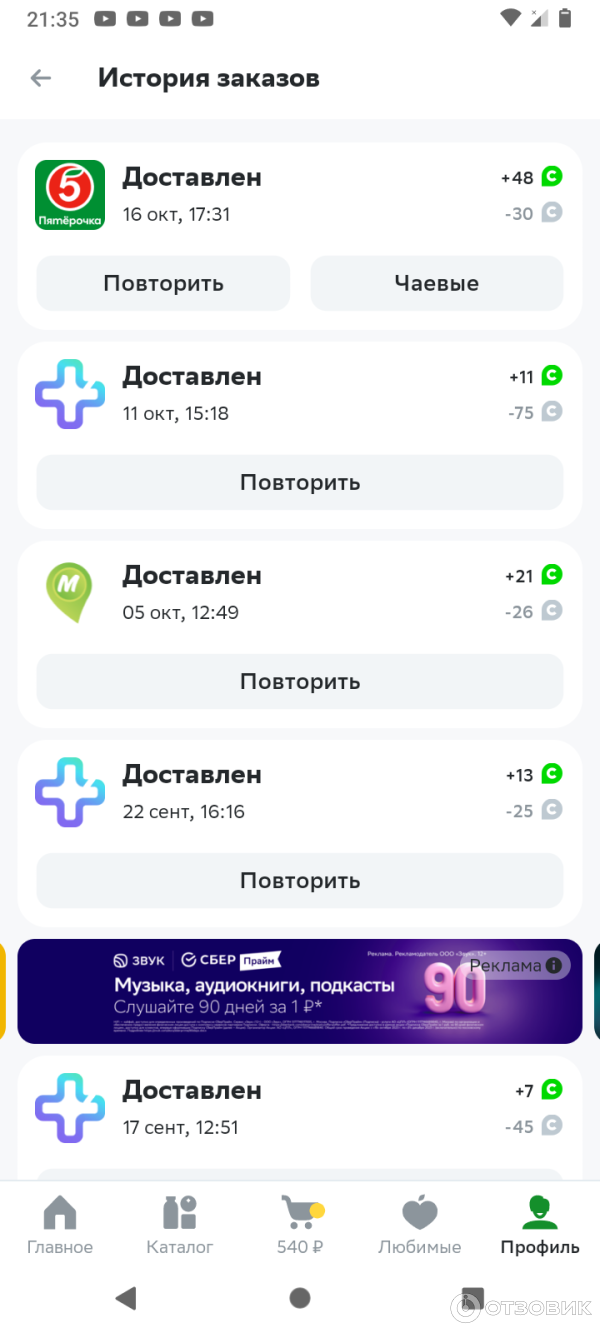Switch to the Каталог tab
This screenshot has height=1333, width=600.
pyautogui.click(x=180, y=1225)
